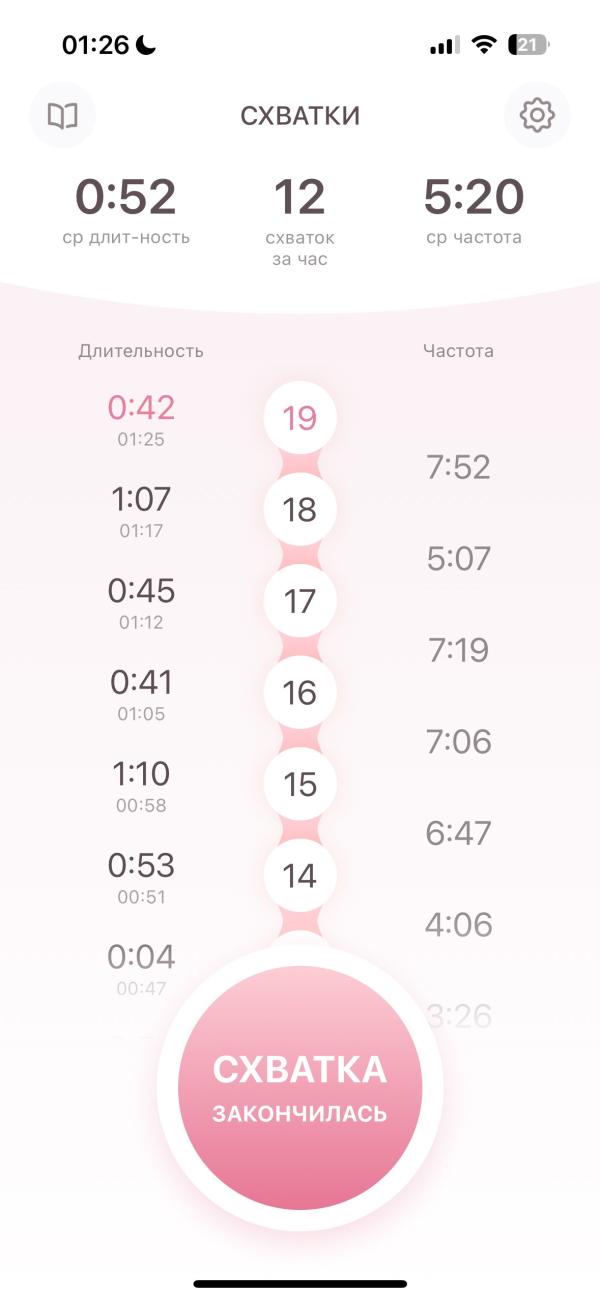This screenshot has width=600, height=1300.
Task: Choose contraction entry number 15
Action: click(x=300, y=784)
